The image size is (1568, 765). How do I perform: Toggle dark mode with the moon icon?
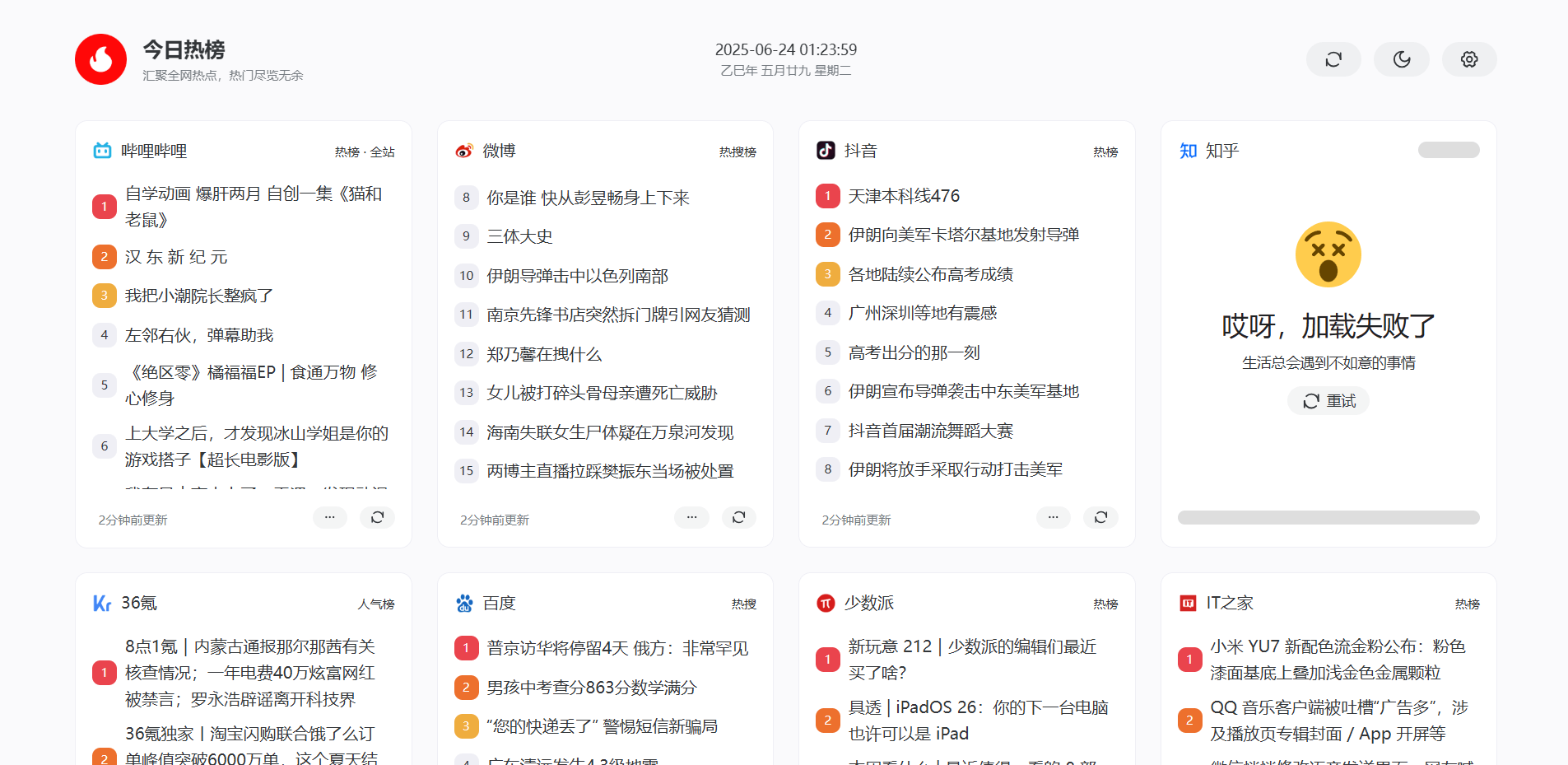(x=1401, y=59)
